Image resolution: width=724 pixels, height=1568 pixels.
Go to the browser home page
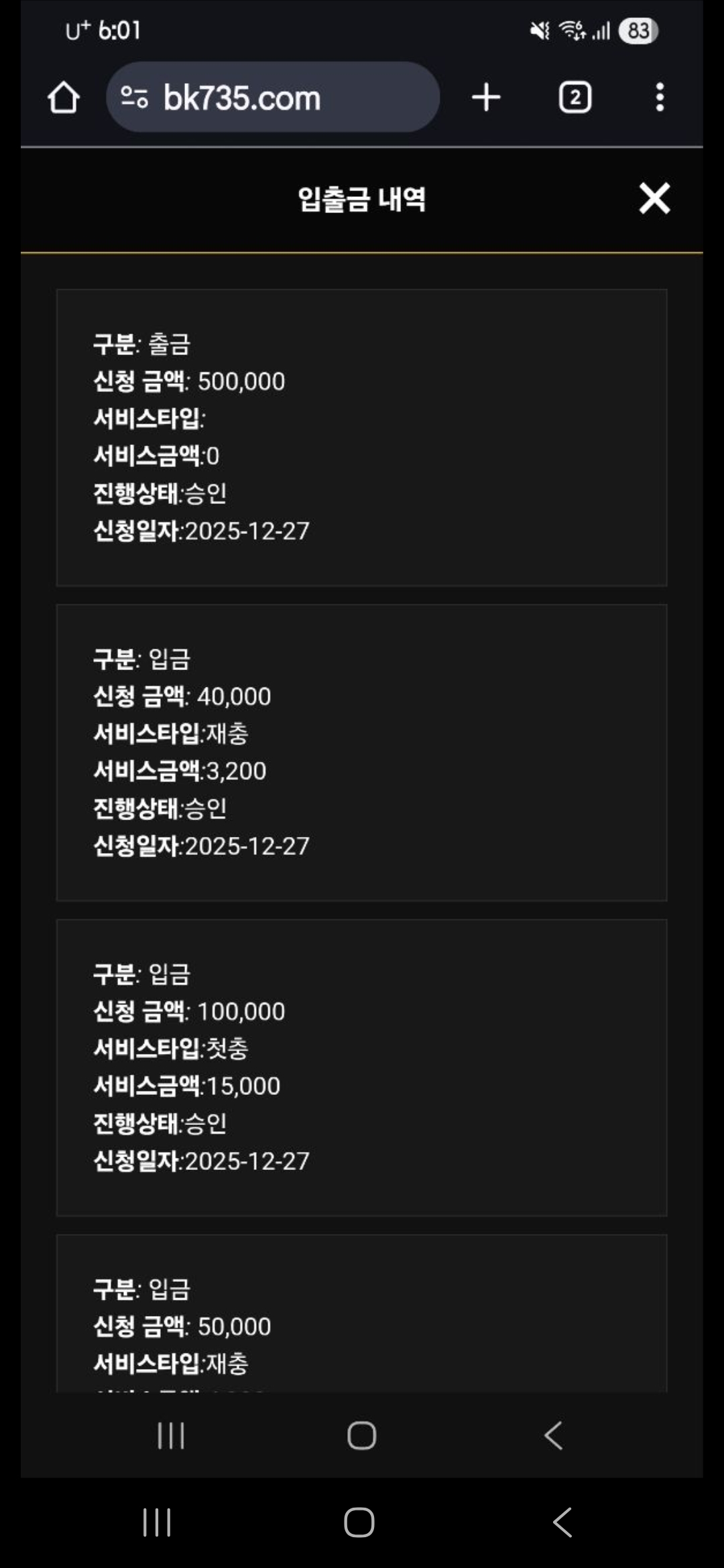64,98
